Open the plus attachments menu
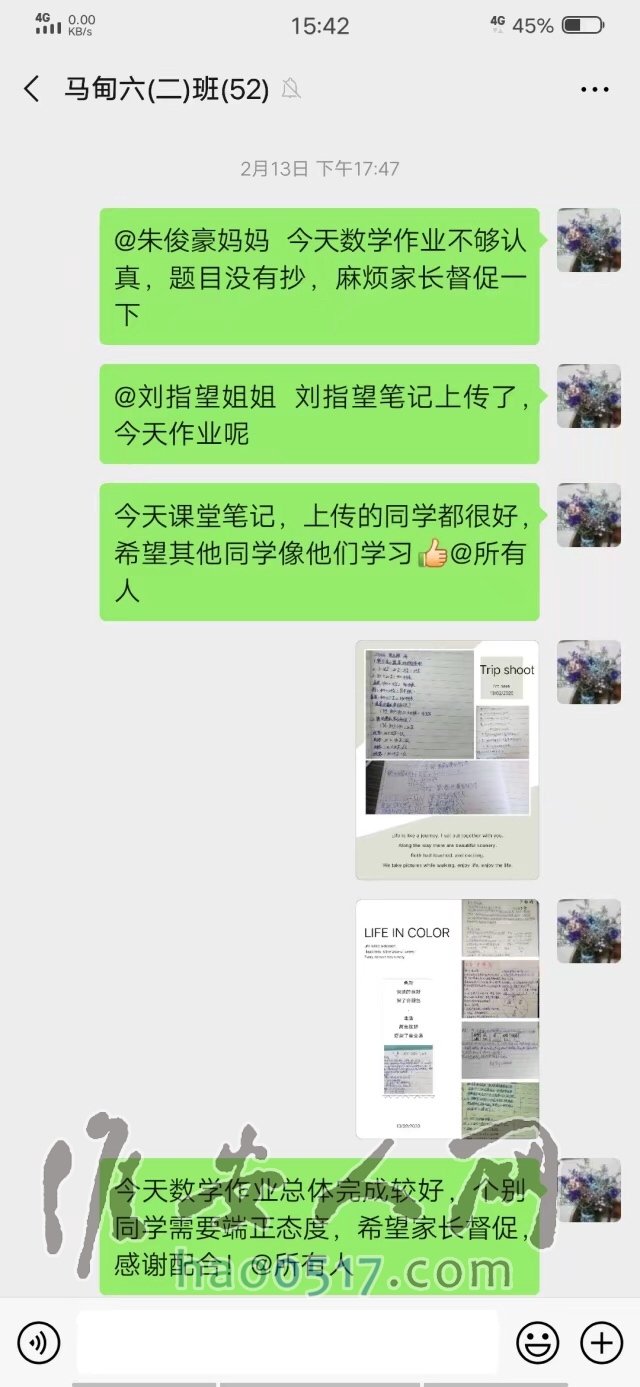 pos(602,1342)
